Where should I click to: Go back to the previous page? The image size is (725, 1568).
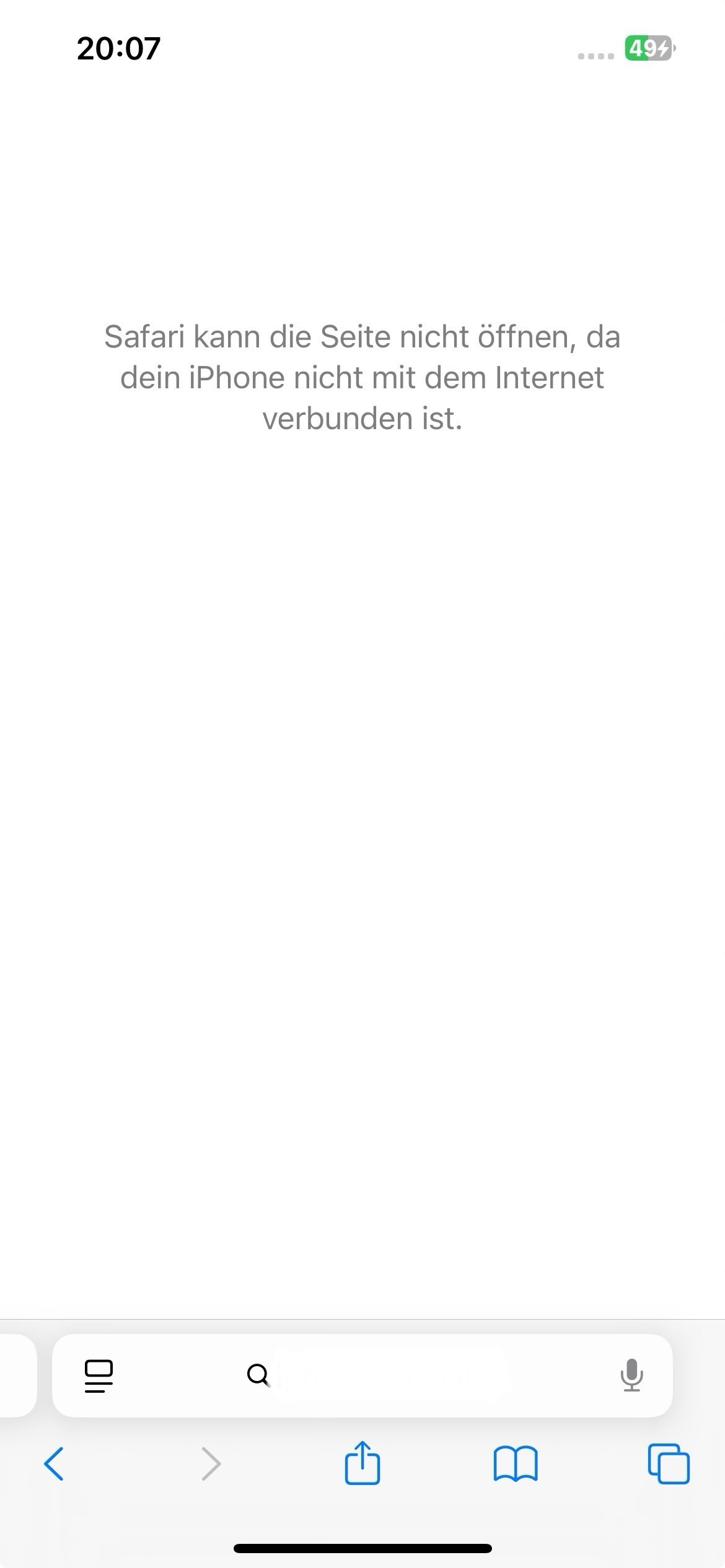(54, 1464)
